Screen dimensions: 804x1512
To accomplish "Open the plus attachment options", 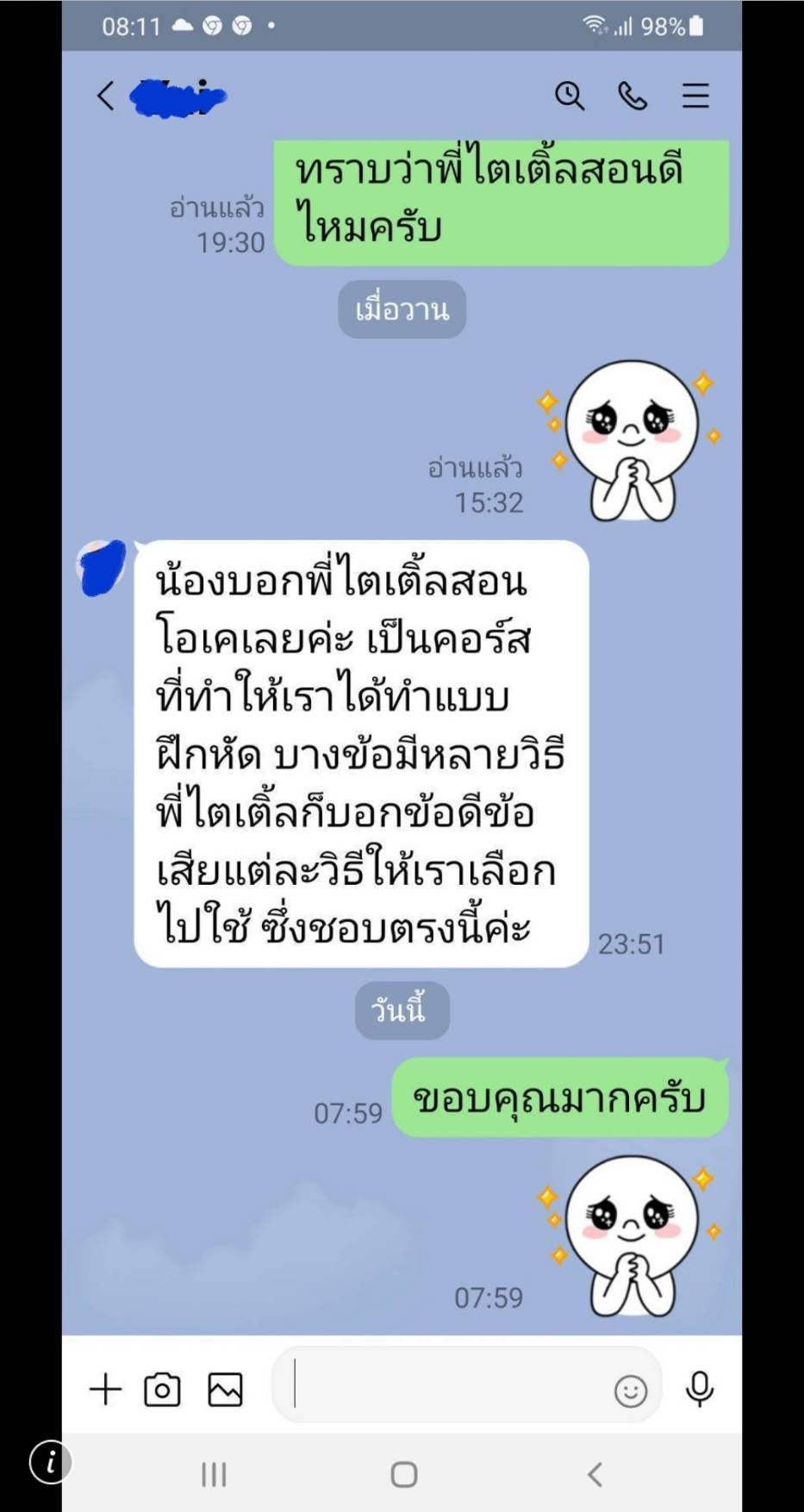I will pyautogui.click(x=106, y=1389).
